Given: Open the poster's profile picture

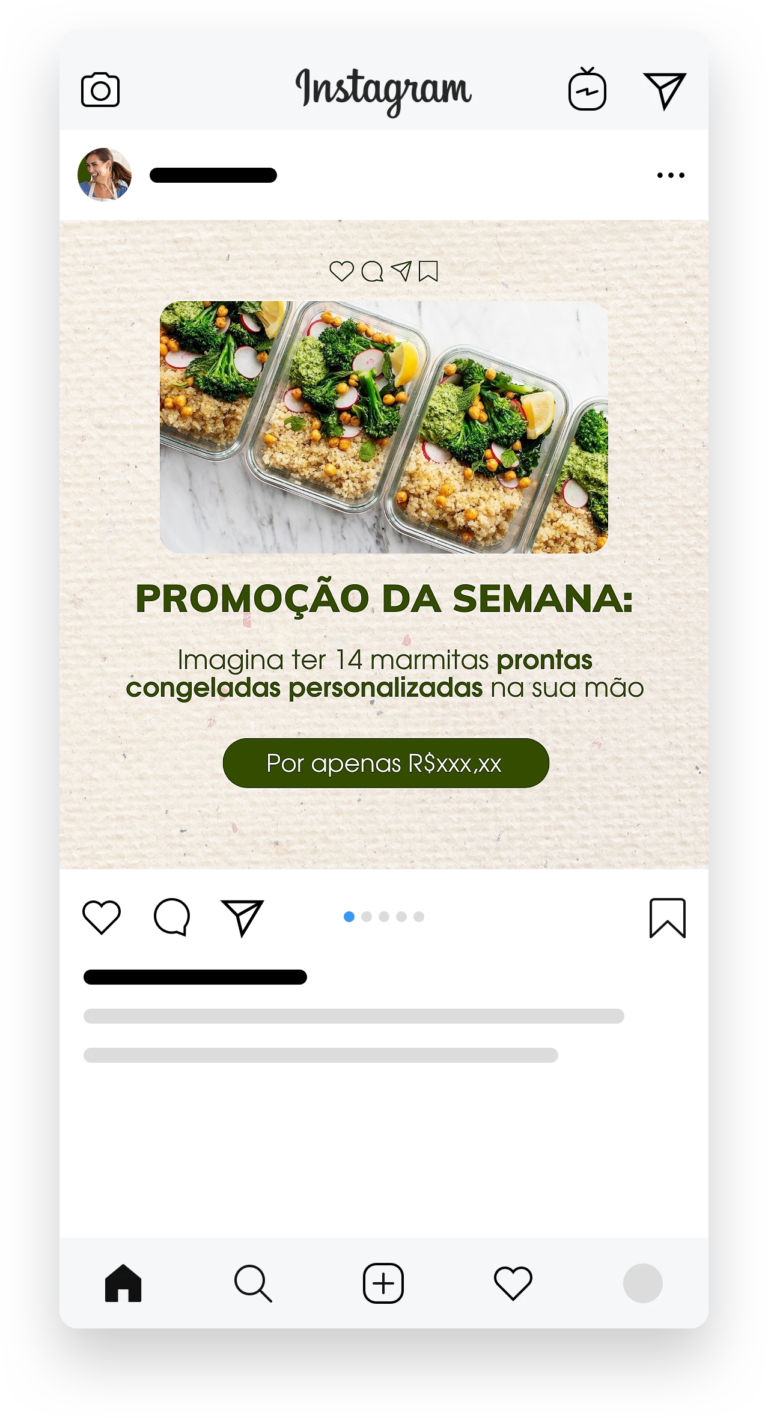Looking at the screenshot, I should [x=104, y=174].
